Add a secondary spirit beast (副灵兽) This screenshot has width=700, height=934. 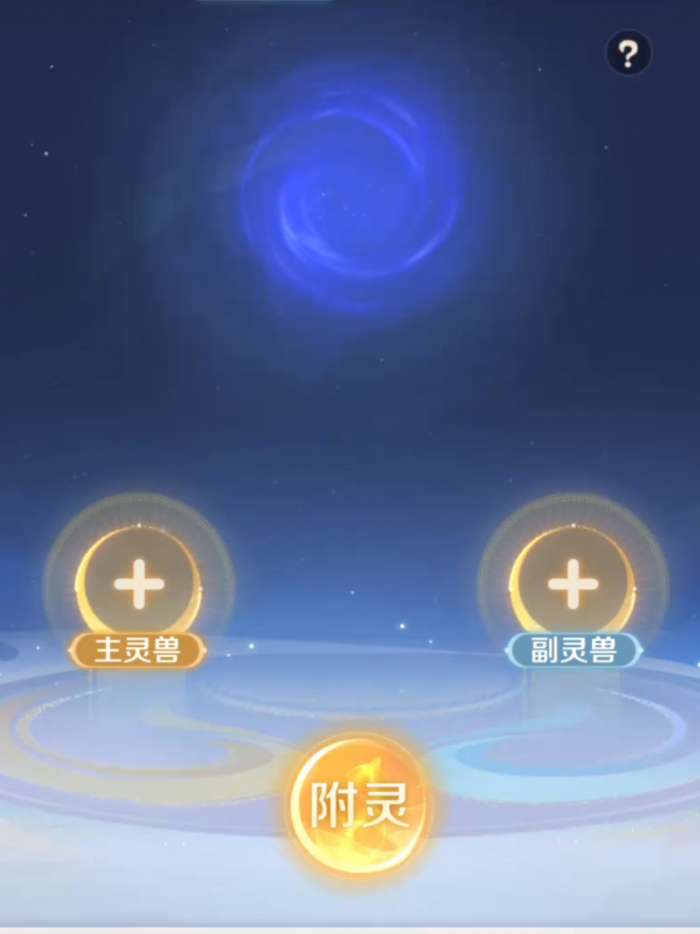[x=572, y=584]
